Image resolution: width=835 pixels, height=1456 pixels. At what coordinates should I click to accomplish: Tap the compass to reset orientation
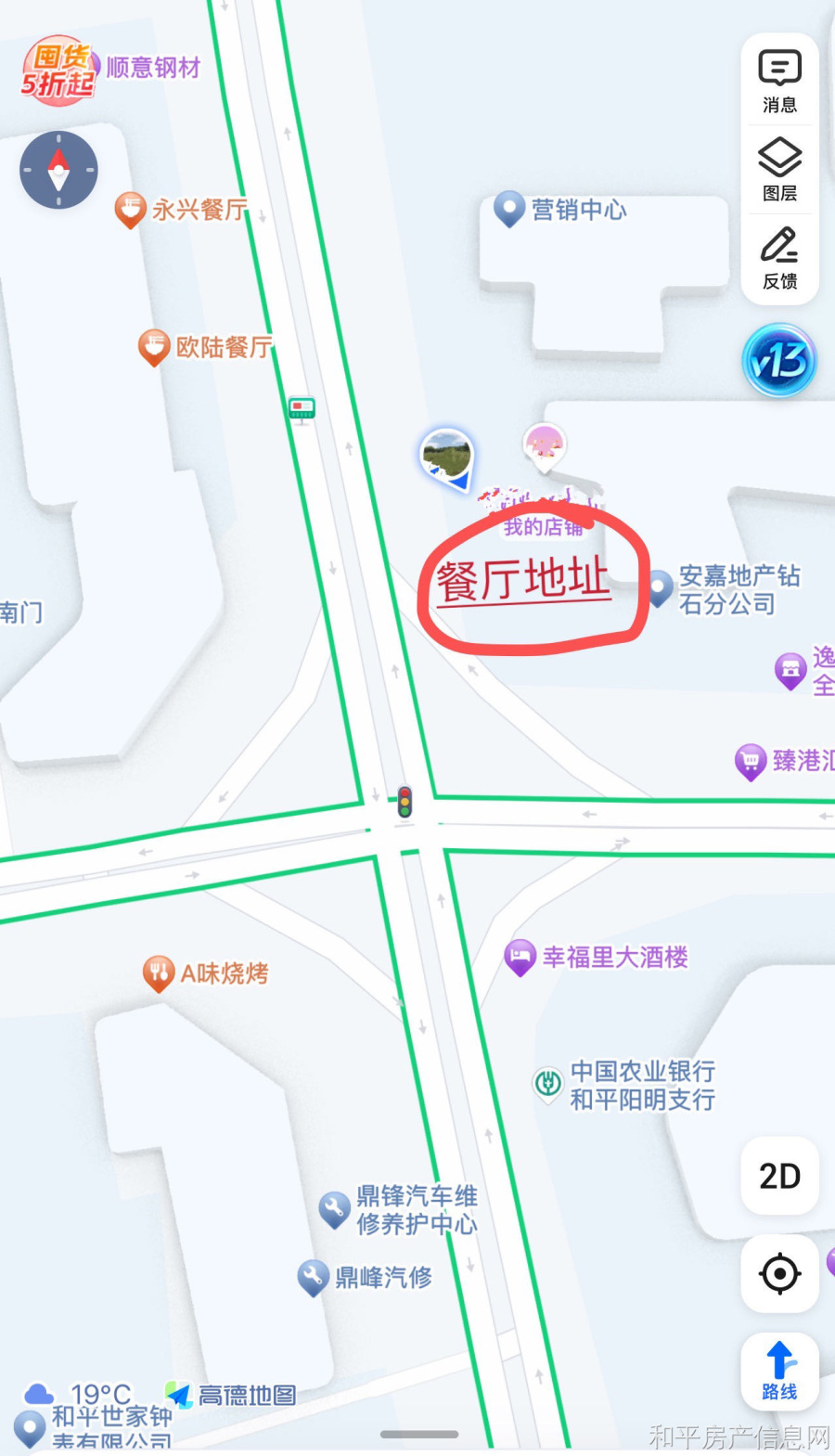(58, 170)
